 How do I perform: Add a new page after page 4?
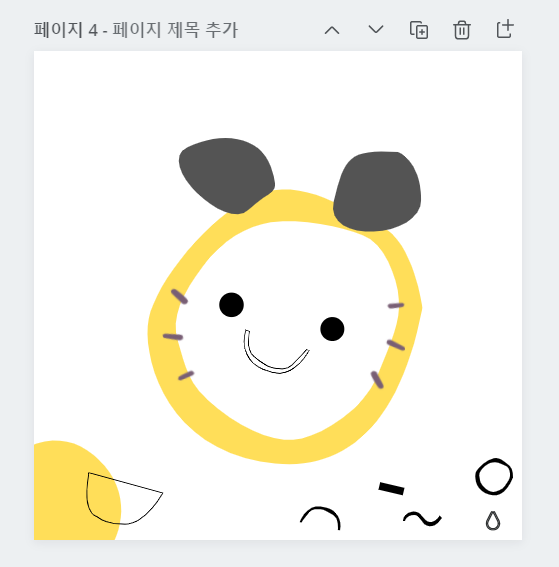point(505,29)
